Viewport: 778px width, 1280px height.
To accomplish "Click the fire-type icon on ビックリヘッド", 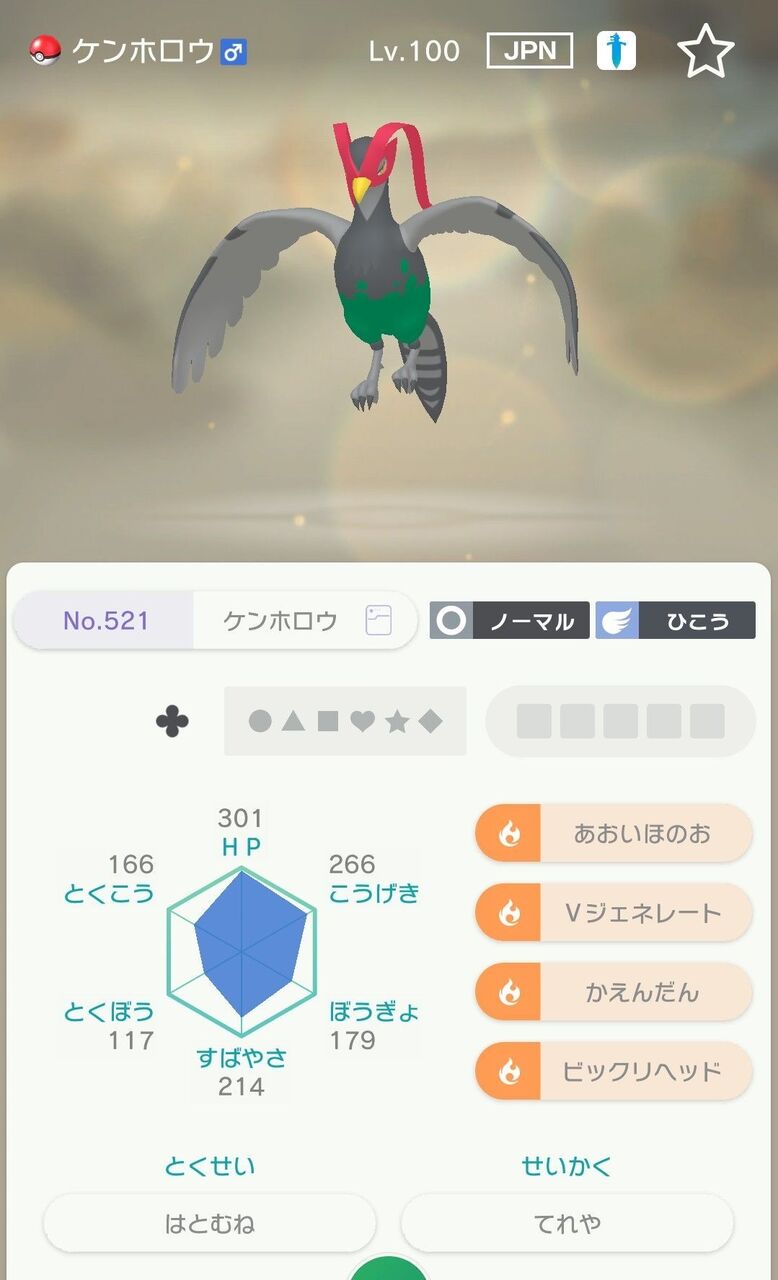I will (x=509, y=1072).
